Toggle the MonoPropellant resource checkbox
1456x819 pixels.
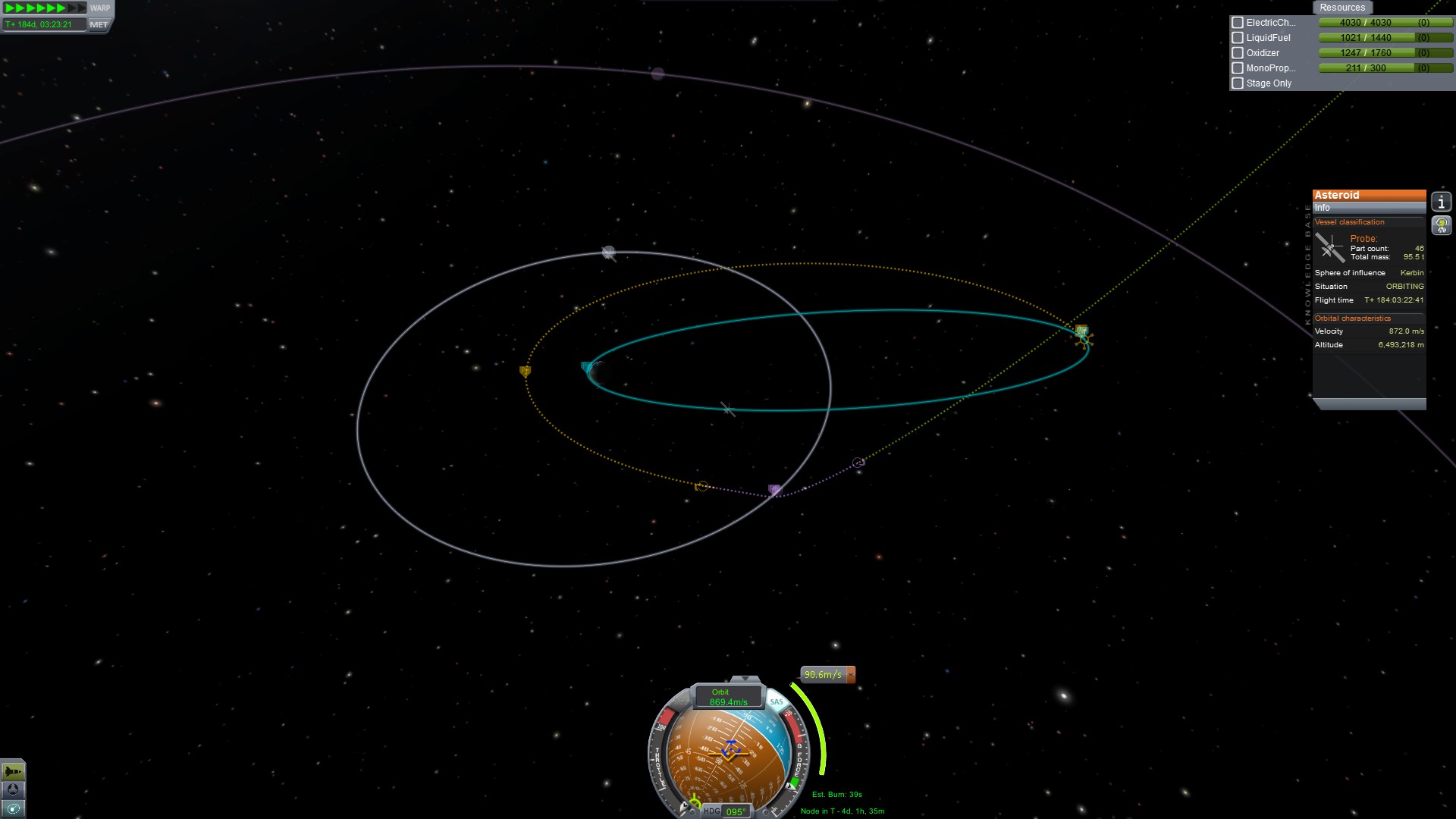tap(1238, 68)
